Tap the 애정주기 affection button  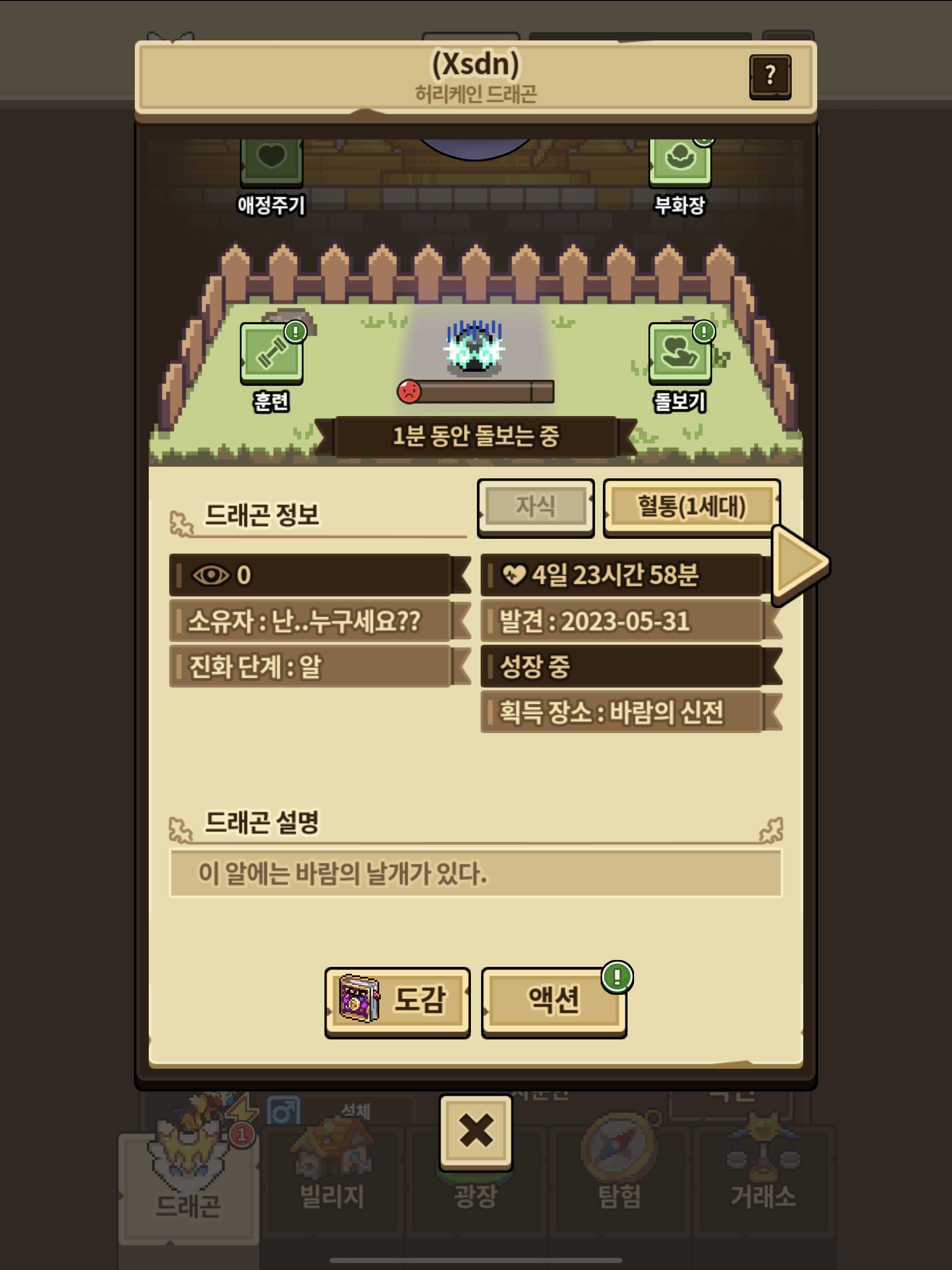click(x=271, y=165)
